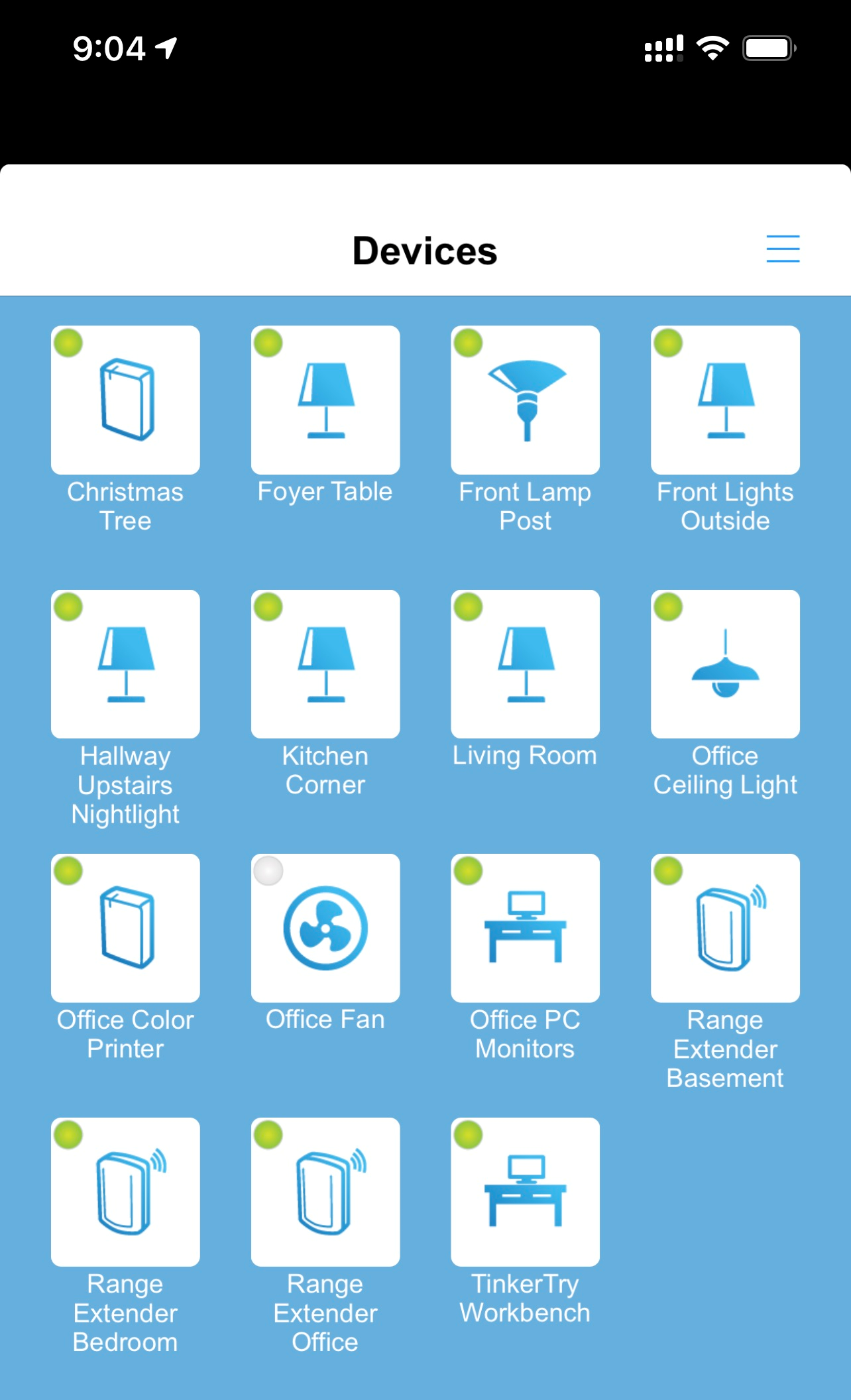Turn on the Office Fan
851x1400 pixels.
click(325, 928)
